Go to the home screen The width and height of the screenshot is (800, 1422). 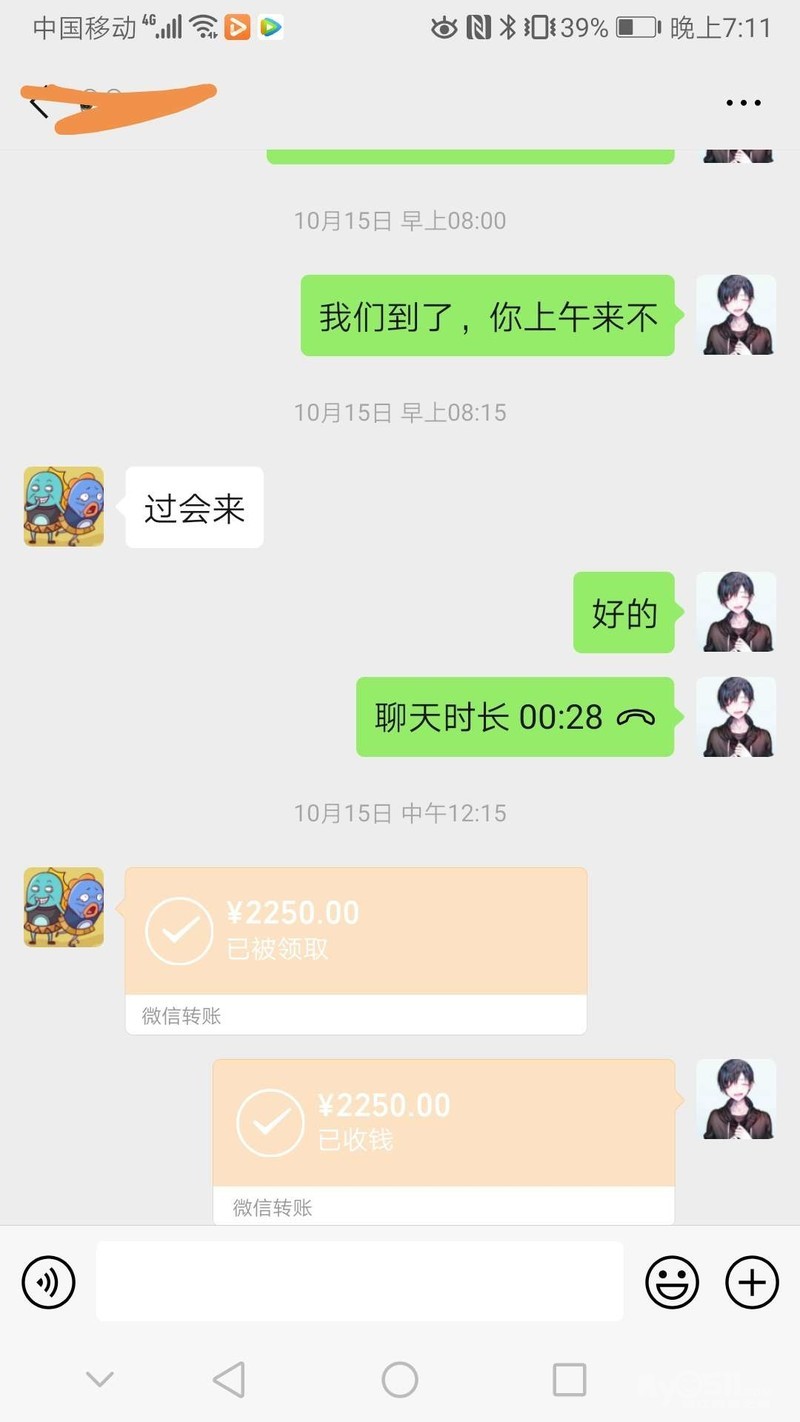[399, 1380]
